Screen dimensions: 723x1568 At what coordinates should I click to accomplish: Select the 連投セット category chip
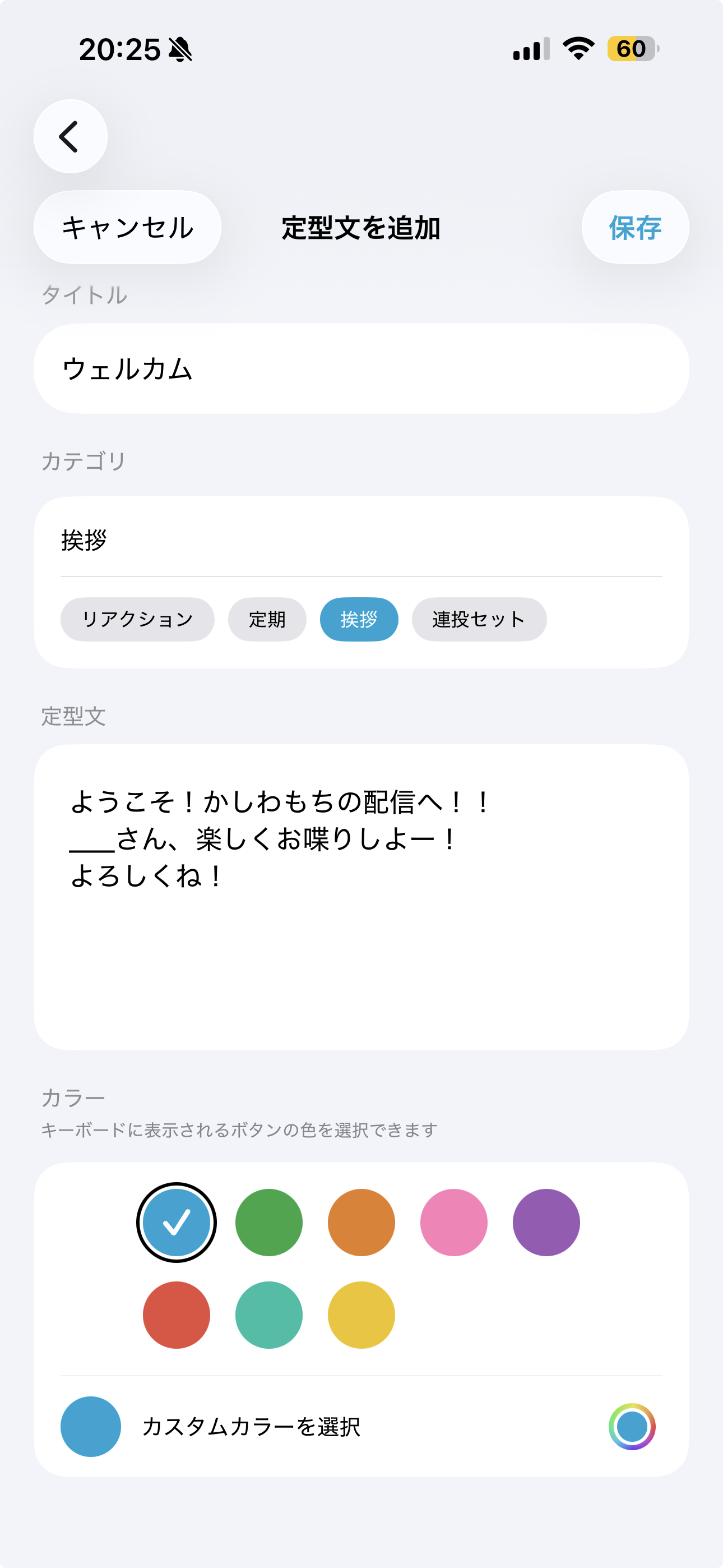click(479, 619)
